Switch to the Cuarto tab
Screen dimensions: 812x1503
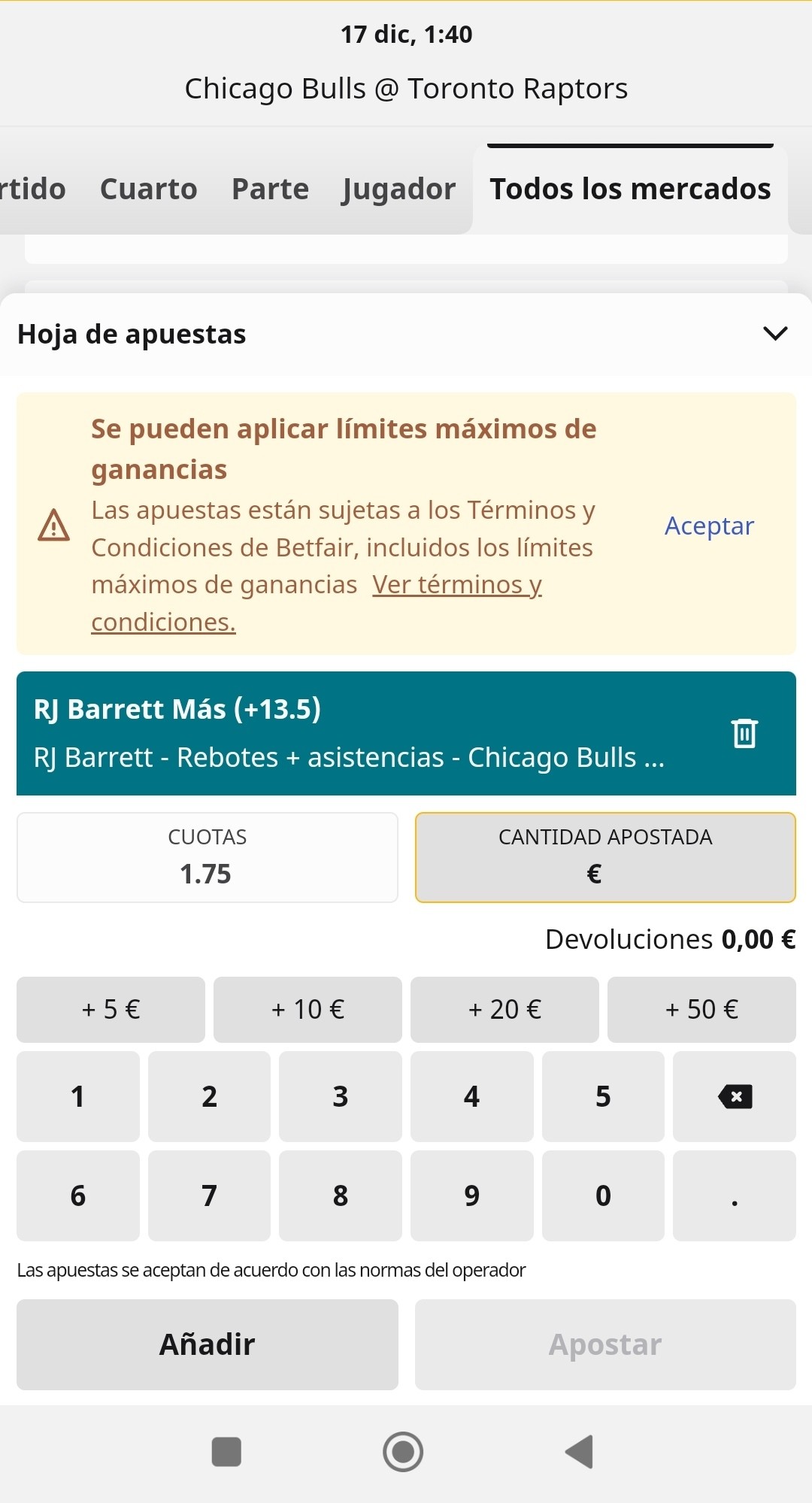coord(149,189)
